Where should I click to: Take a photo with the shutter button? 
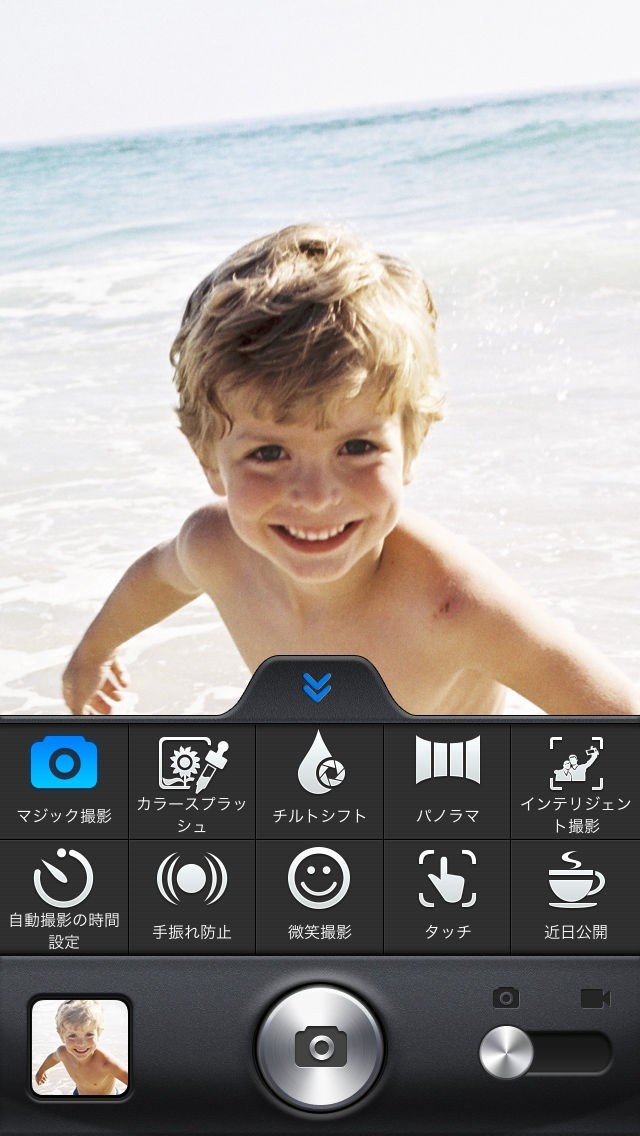(x=320, y=1047)
